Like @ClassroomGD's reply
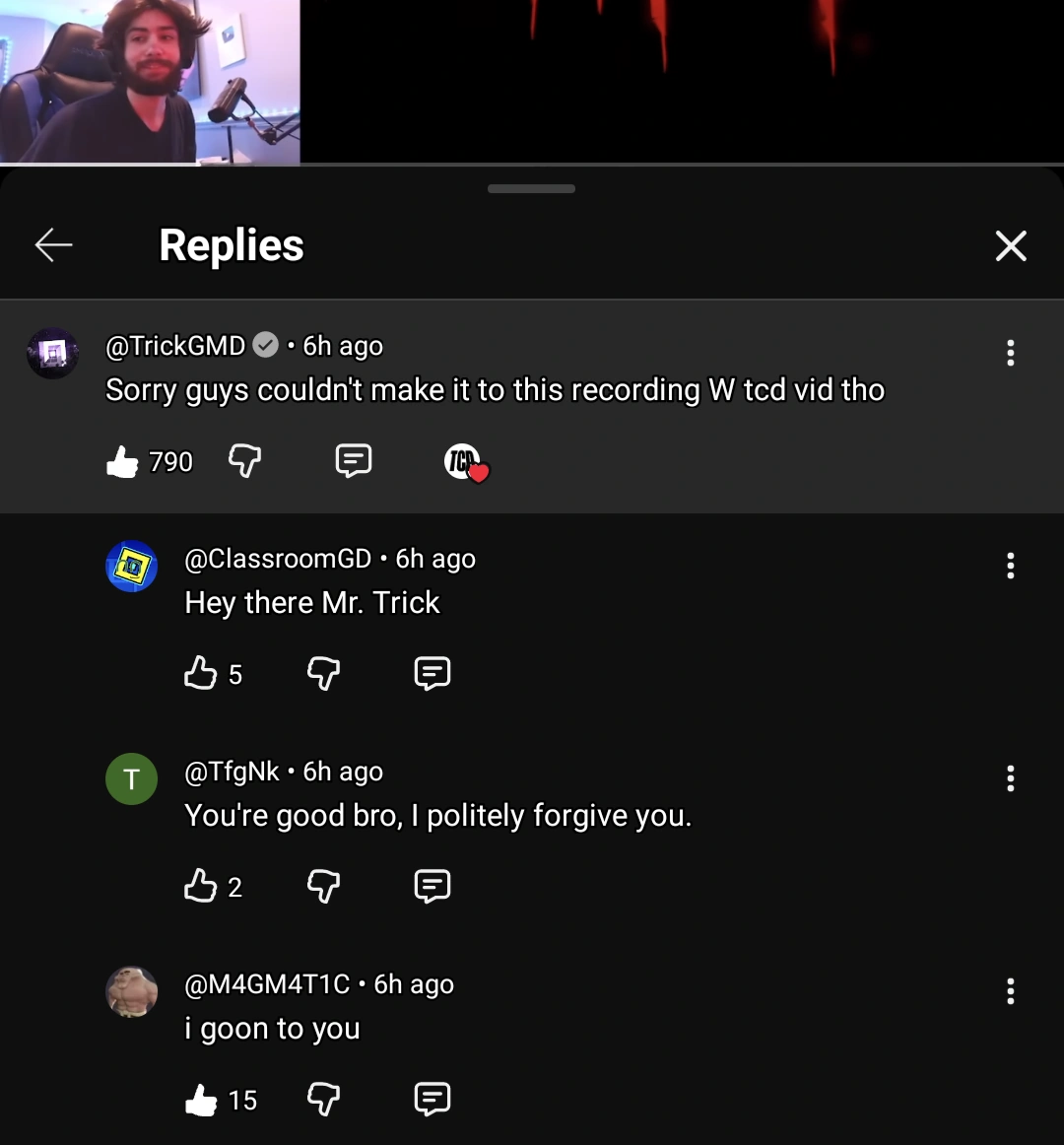Screen dimensions: 1064x1145 point(201,673)
